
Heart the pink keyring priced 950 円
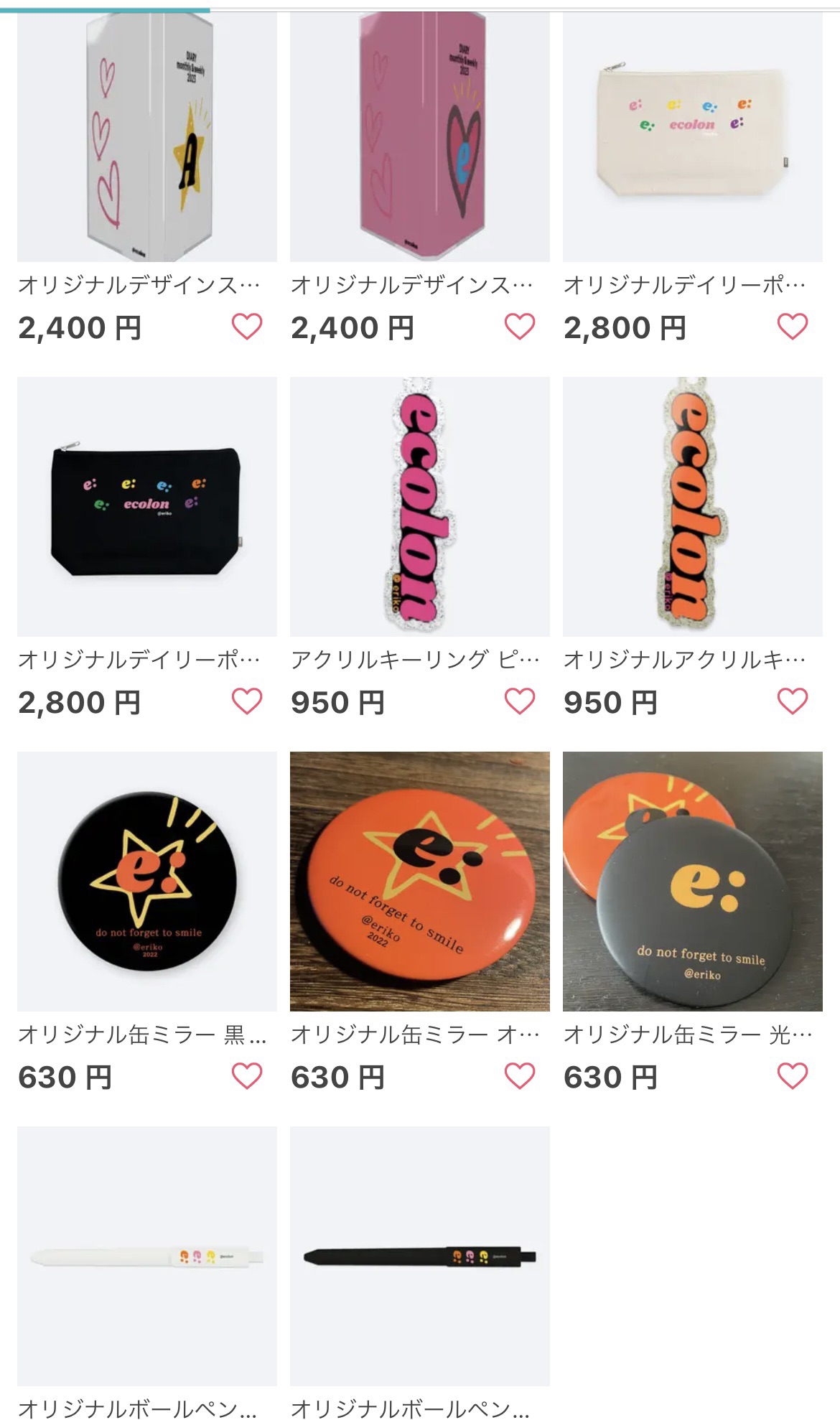point(520,701)
